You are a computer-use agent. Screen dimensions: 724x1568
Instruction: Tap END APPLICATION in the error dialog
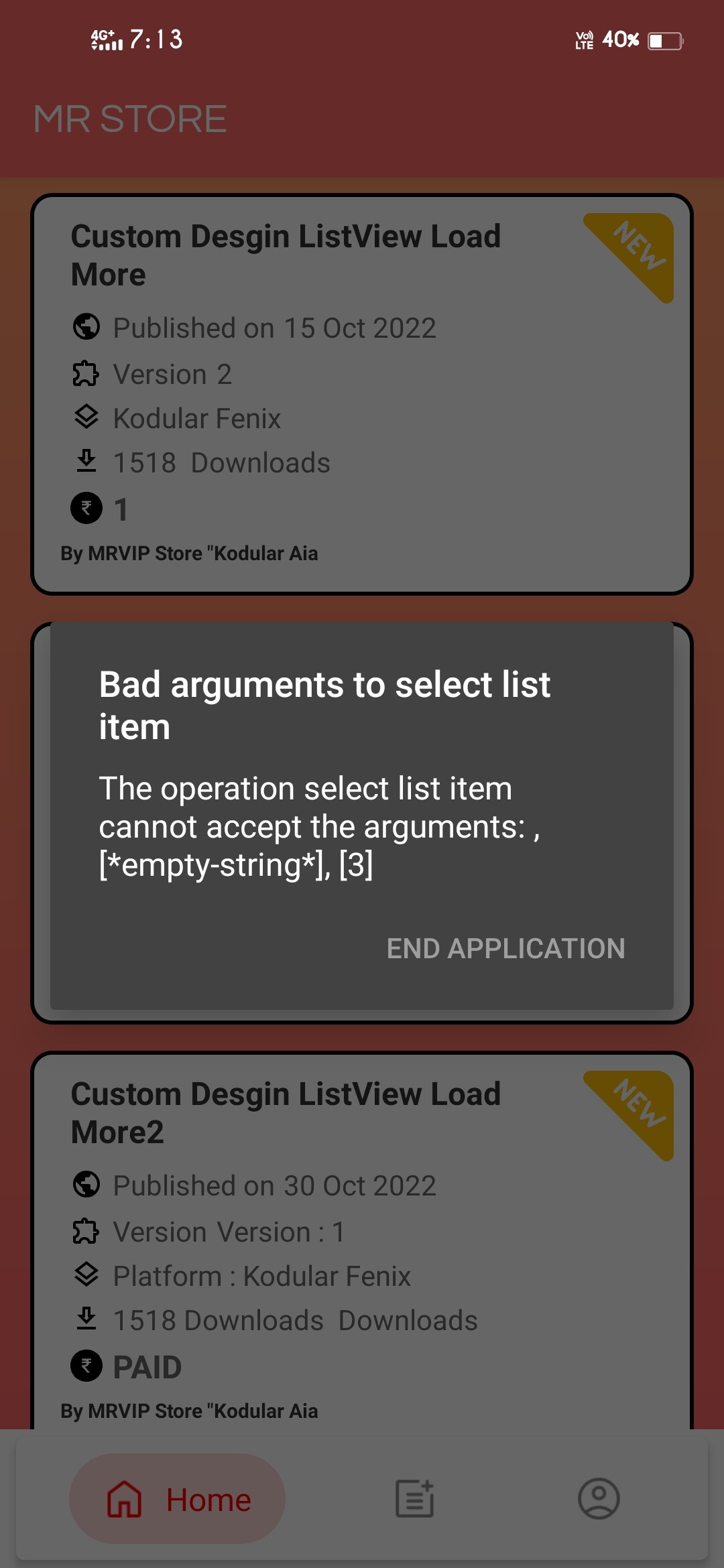coord(505,948)
